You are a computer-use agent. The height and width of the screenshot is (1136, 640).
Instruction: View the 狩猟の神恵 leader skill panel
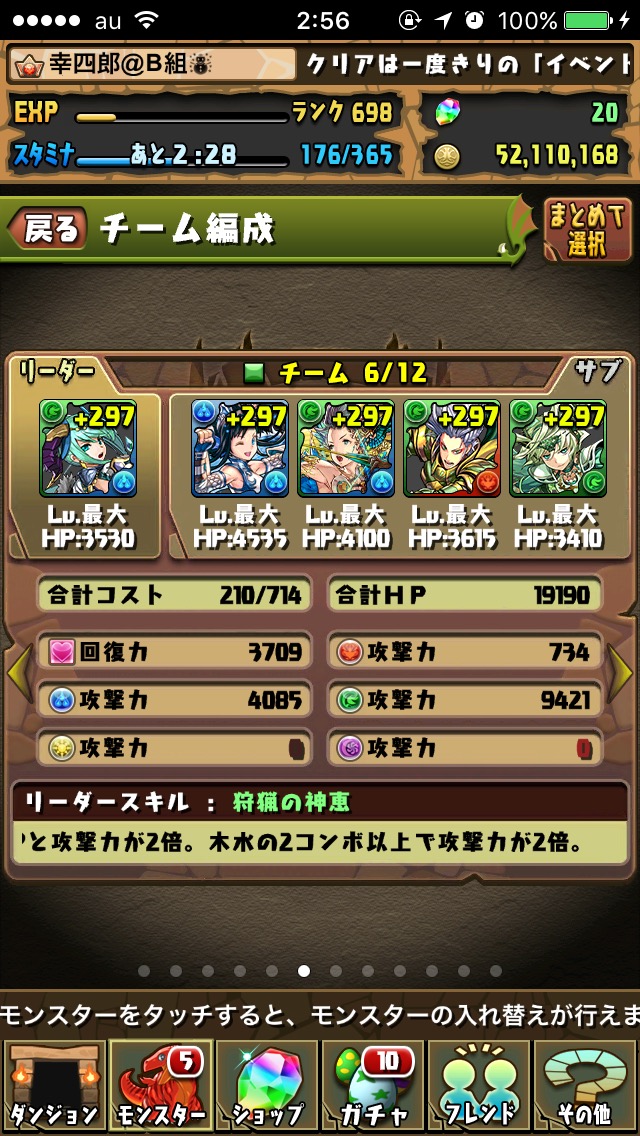(x=320, y=822)
